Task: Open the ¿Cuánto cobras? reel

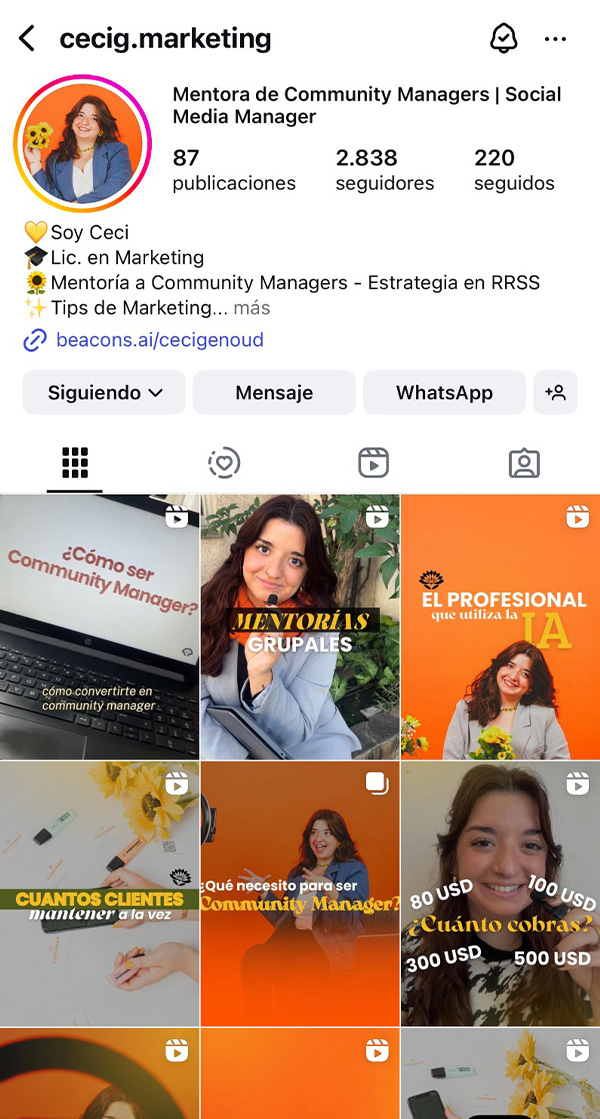Action: pyautogui.click(x=500, y=893)
